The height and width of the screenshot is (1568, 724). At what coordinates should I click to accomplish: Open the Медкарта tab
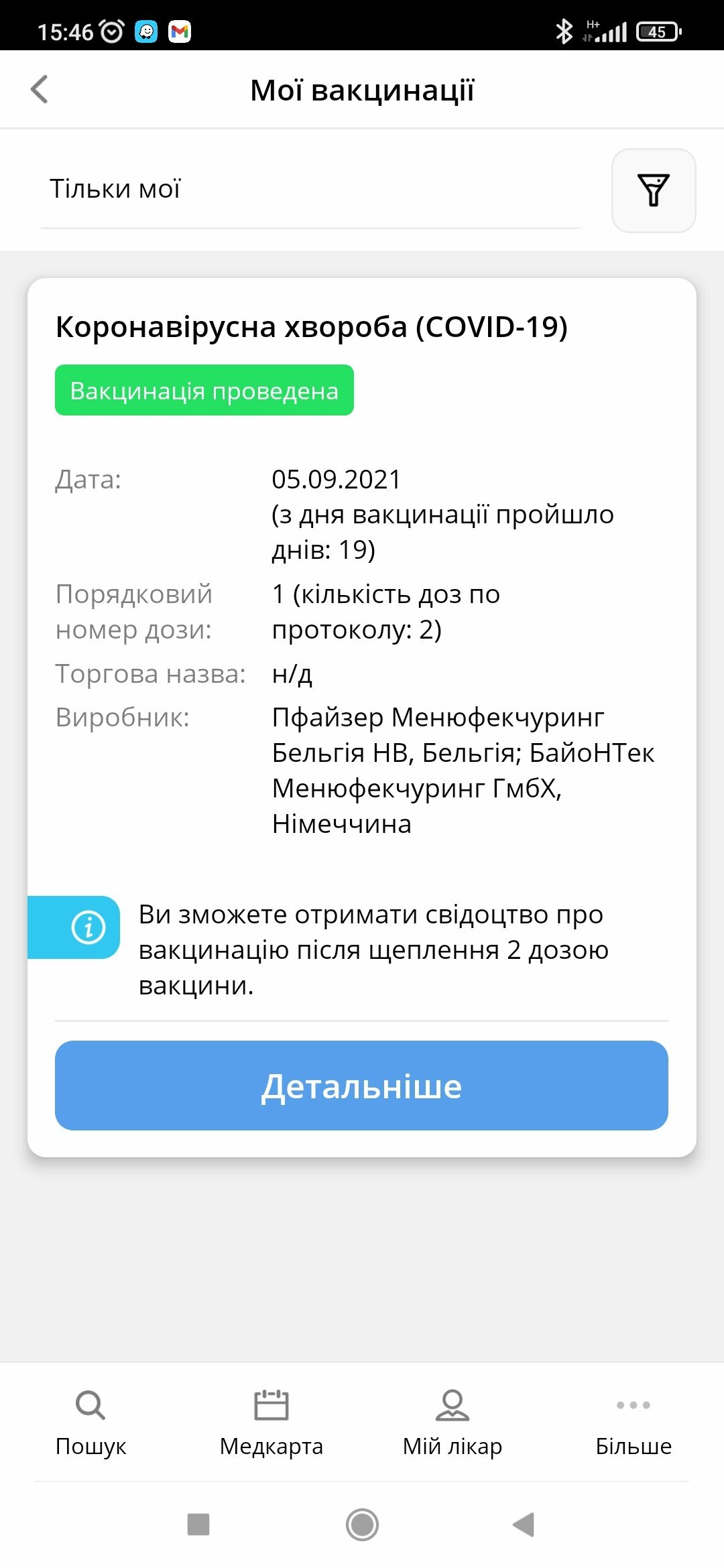271,1423
